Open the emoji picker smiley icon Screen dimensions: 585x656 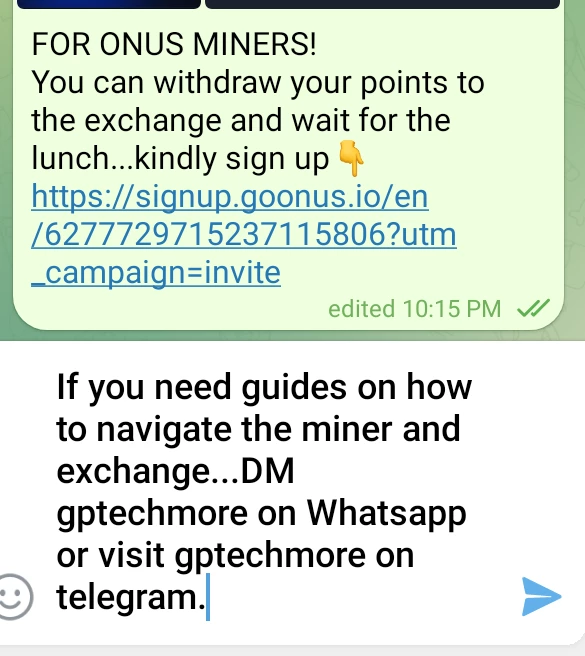click(x=15, y=597)
